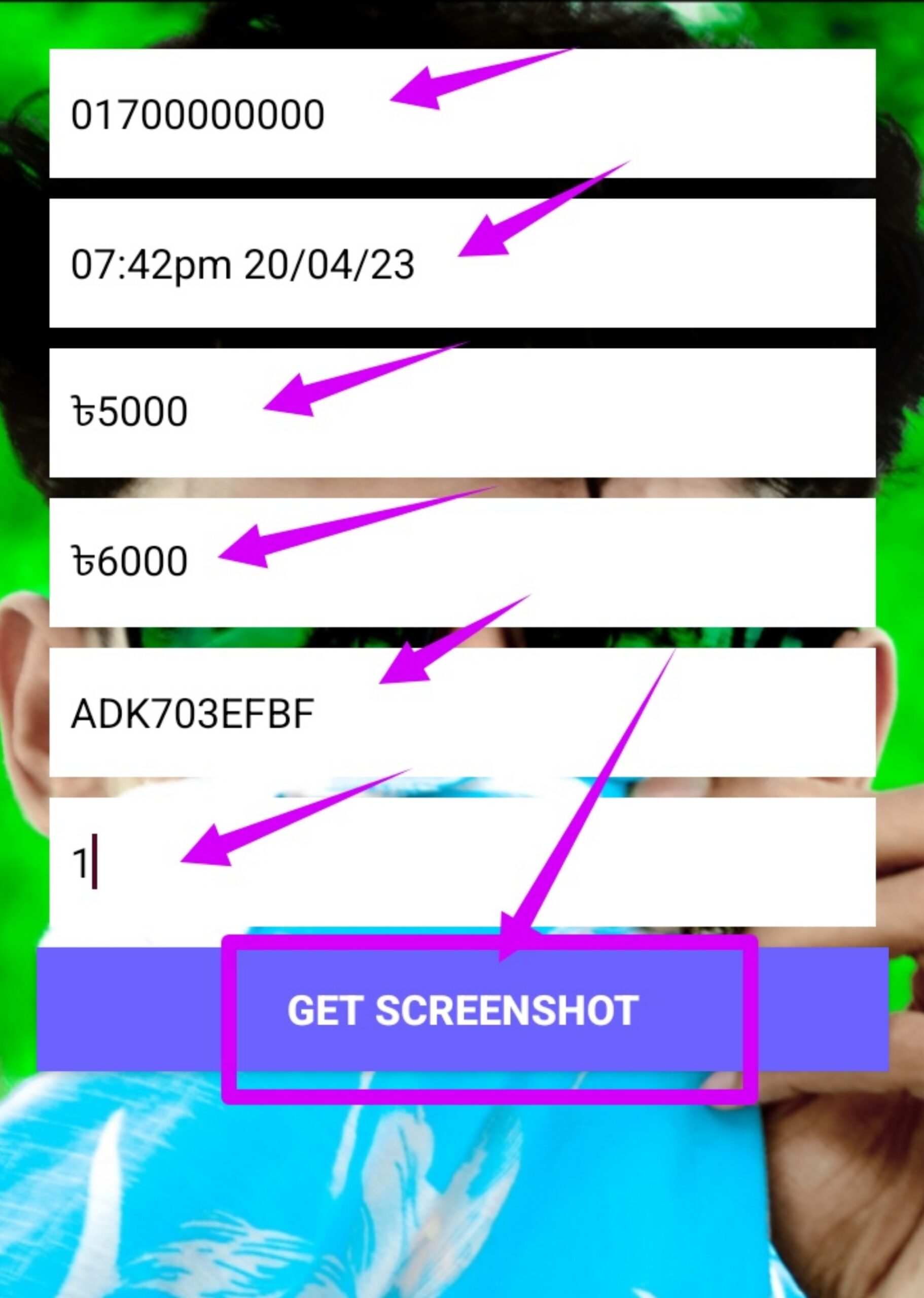Focus the field showing ৳6000
This screenshot has height=1298, width=924.
coord(462,562)
